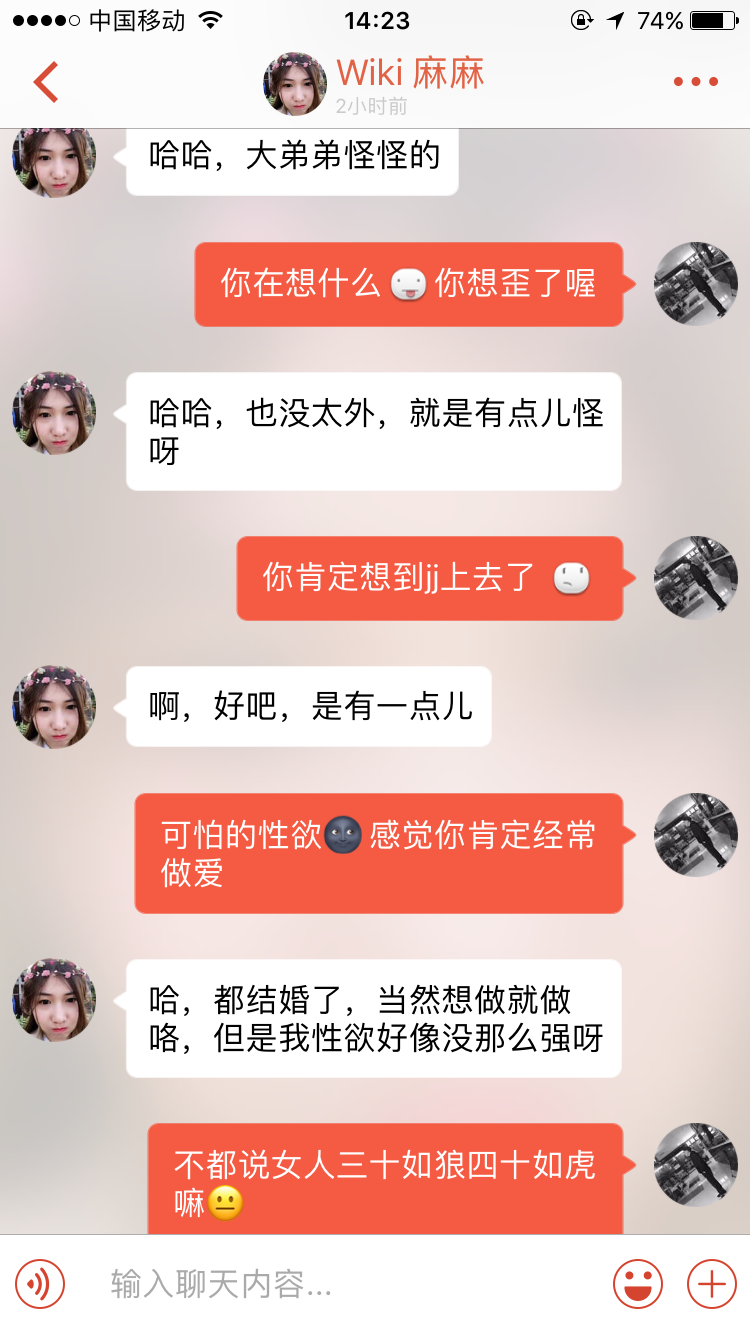Image resolution: width=750 pixels, height=1334 pixels.
Task: Focus the 输入聊天内容 text field
Action: [x=340, y=1284]
